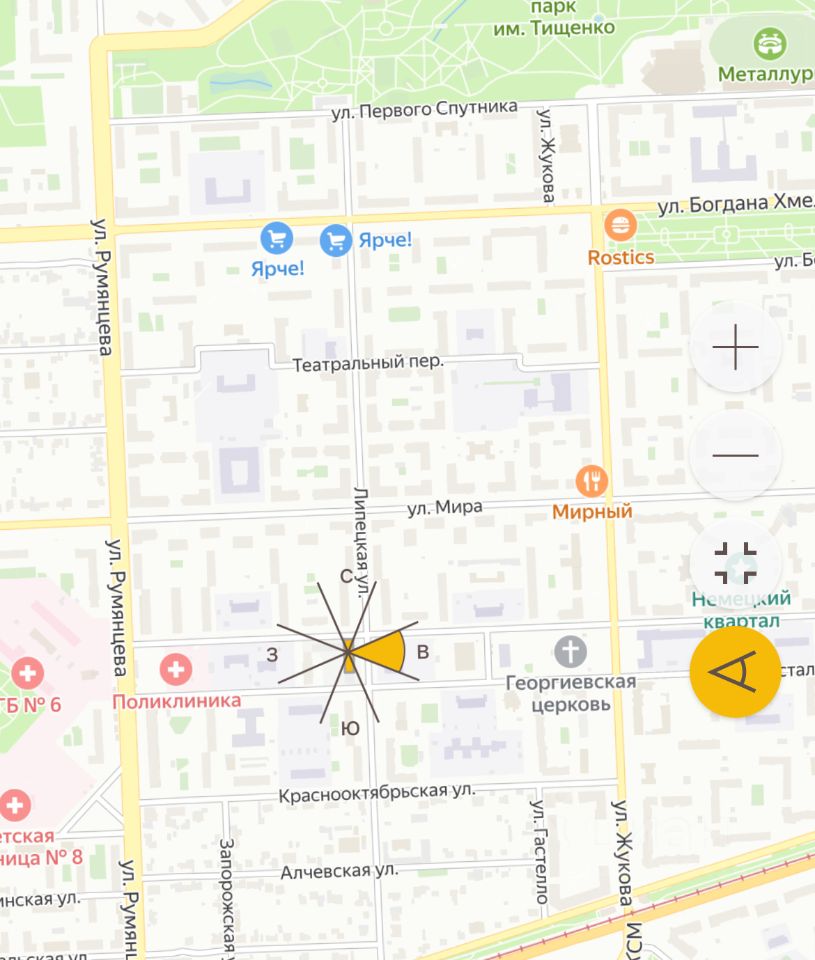Select the Мирный restaurant marker

coord(593,481)
